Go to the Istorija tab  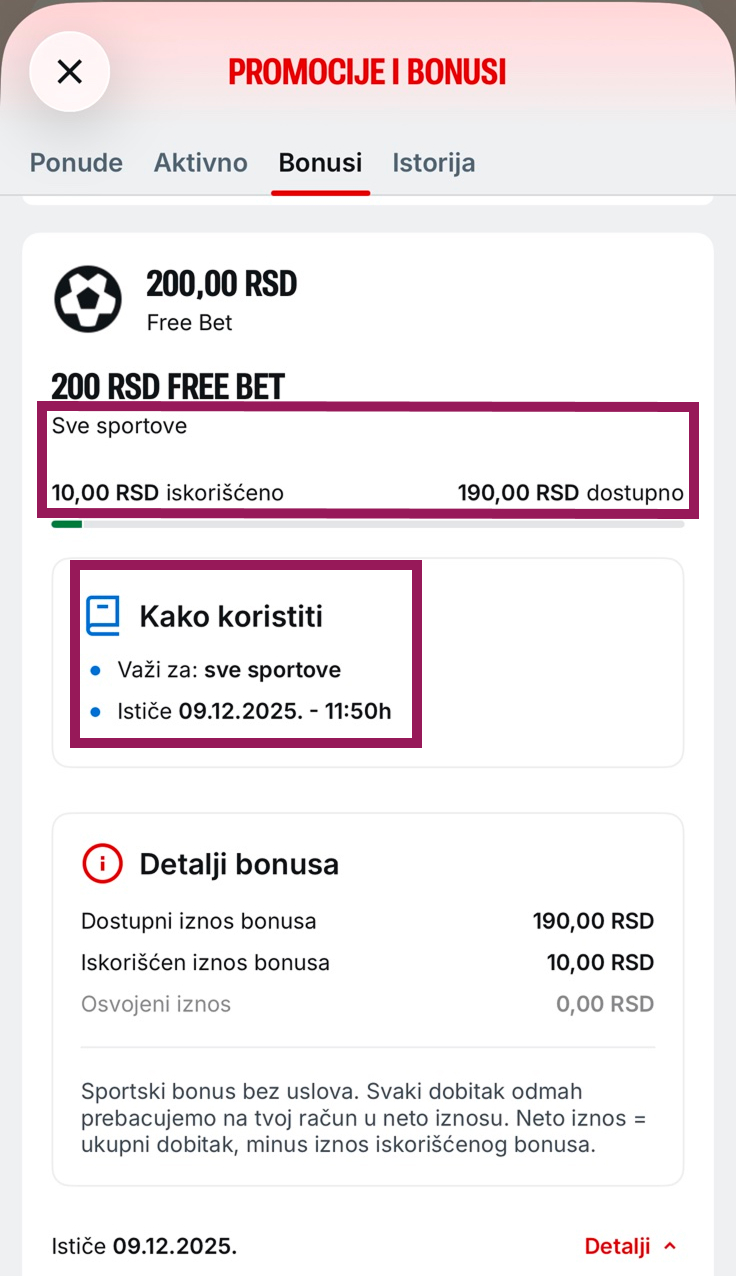coord(434,162)
